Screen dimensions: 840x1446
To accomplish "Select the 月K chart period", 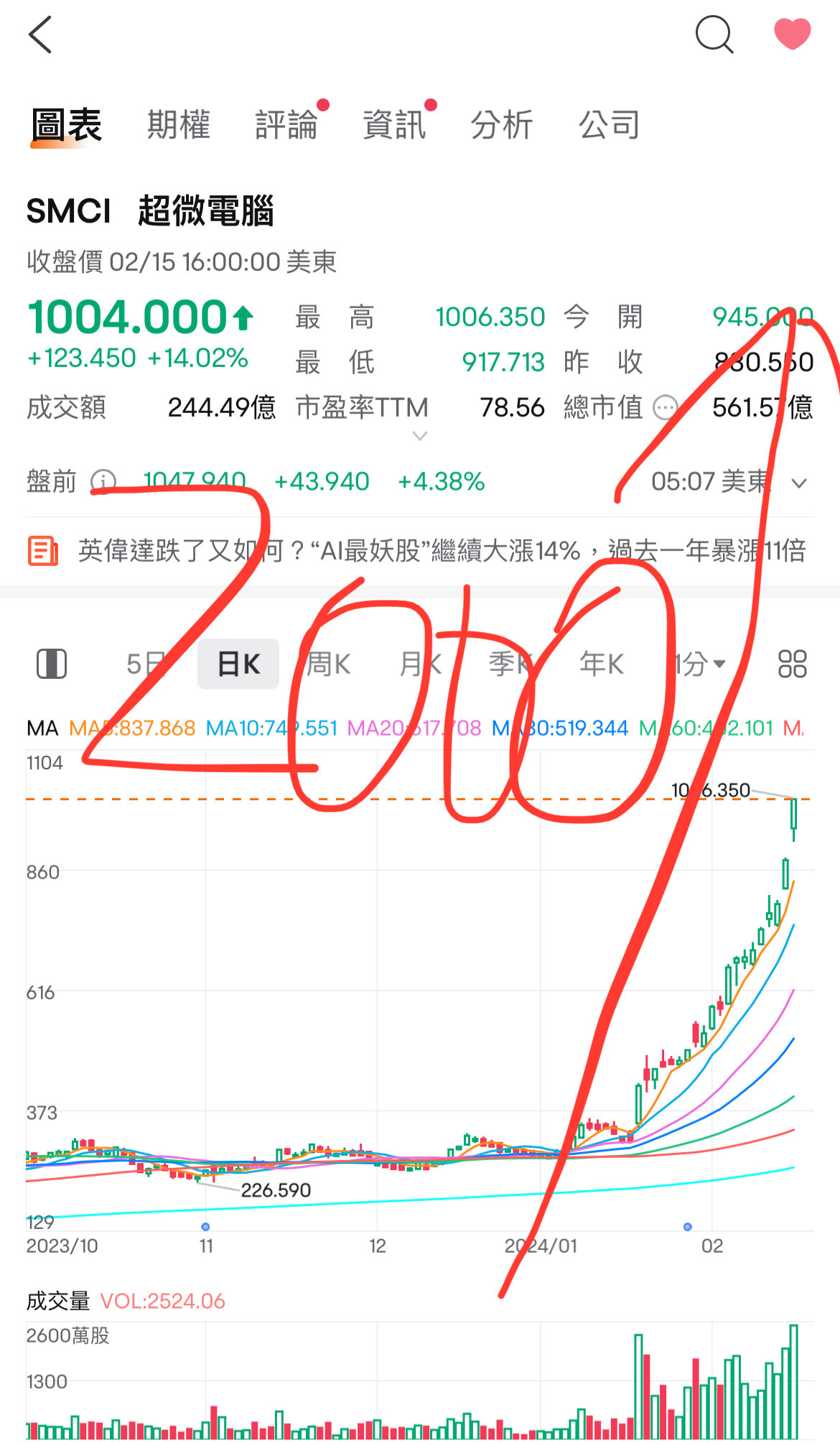I will point(421,664).
